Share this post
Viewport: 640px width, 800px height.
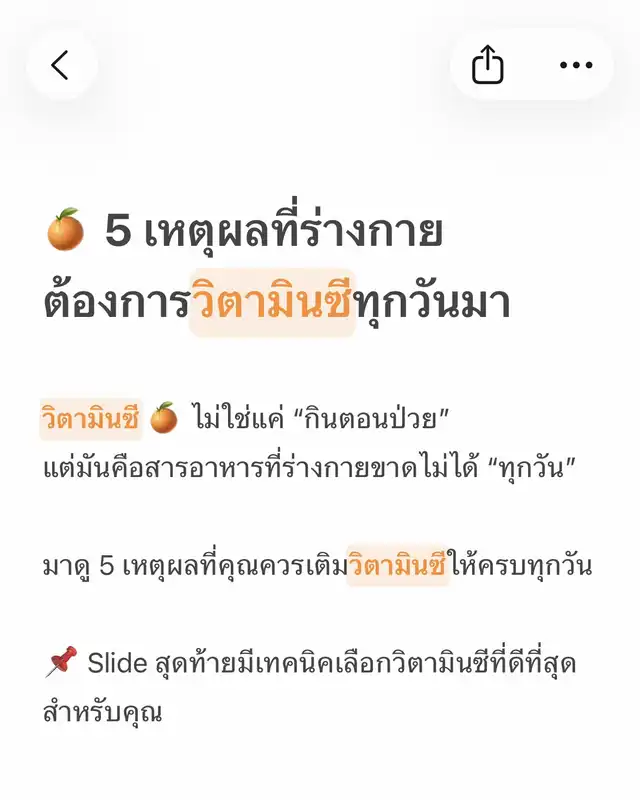487,66
